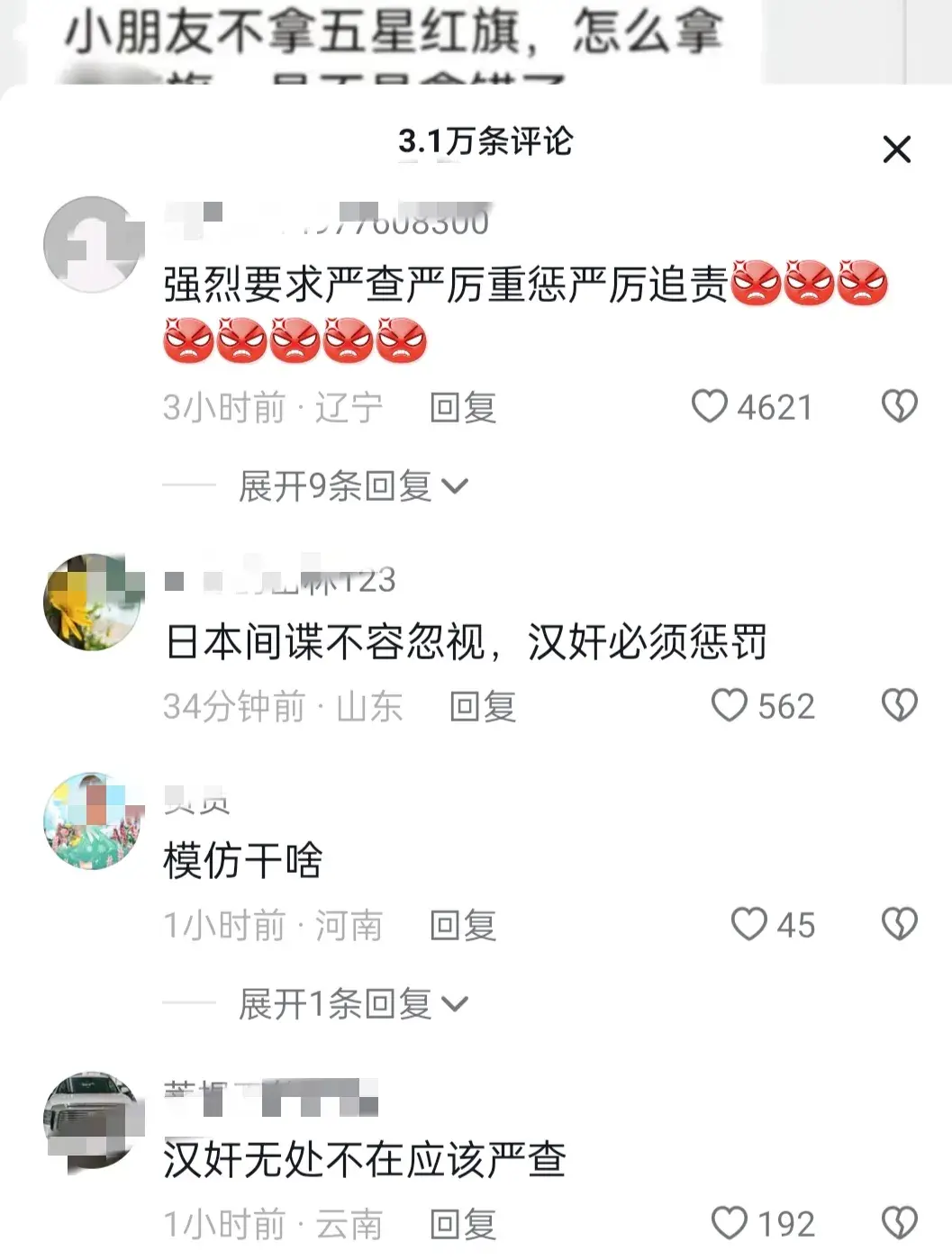The image size is (952, 1260).
Task: Expand 展开9条回复
Action: [353, 486]
